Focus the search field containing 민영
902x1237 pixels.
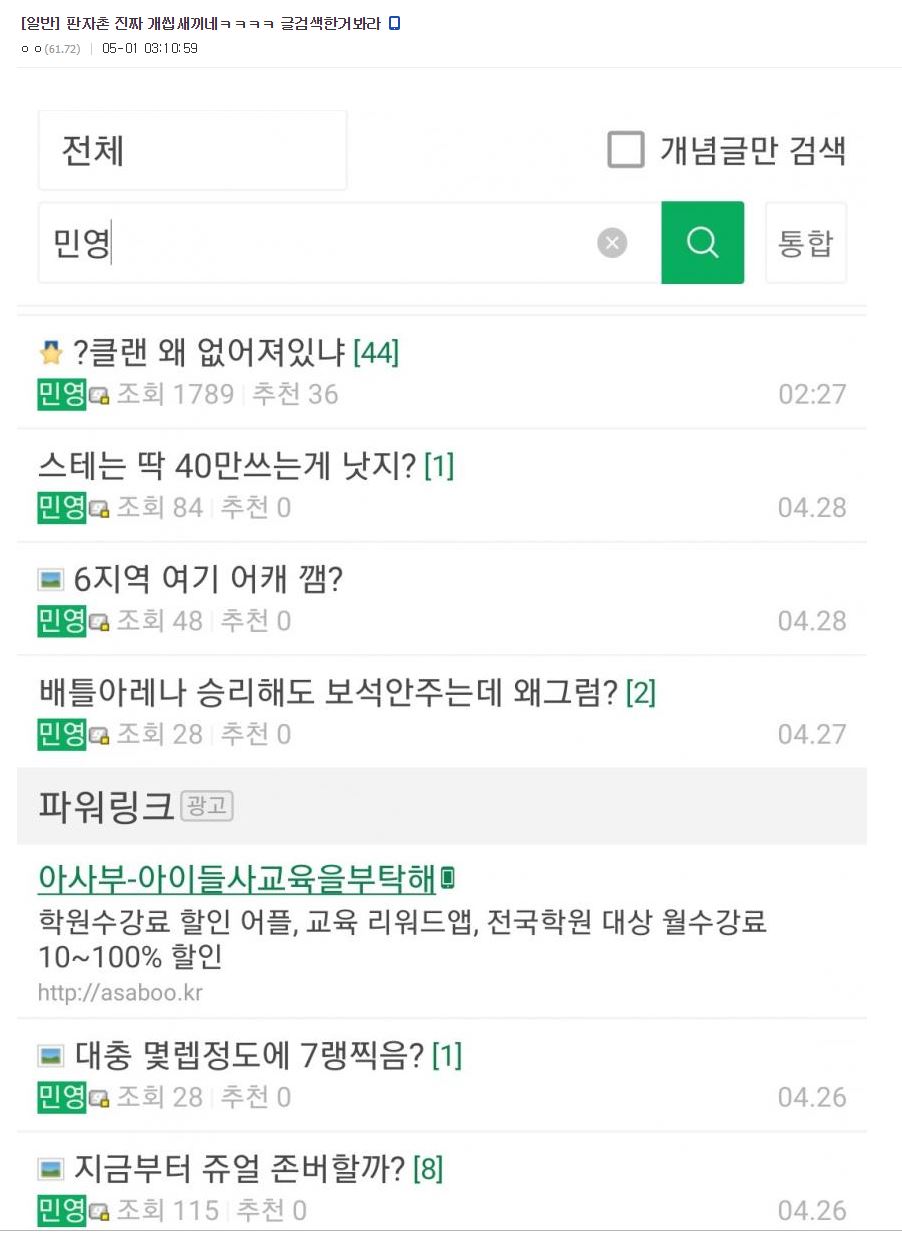(320, 243)
